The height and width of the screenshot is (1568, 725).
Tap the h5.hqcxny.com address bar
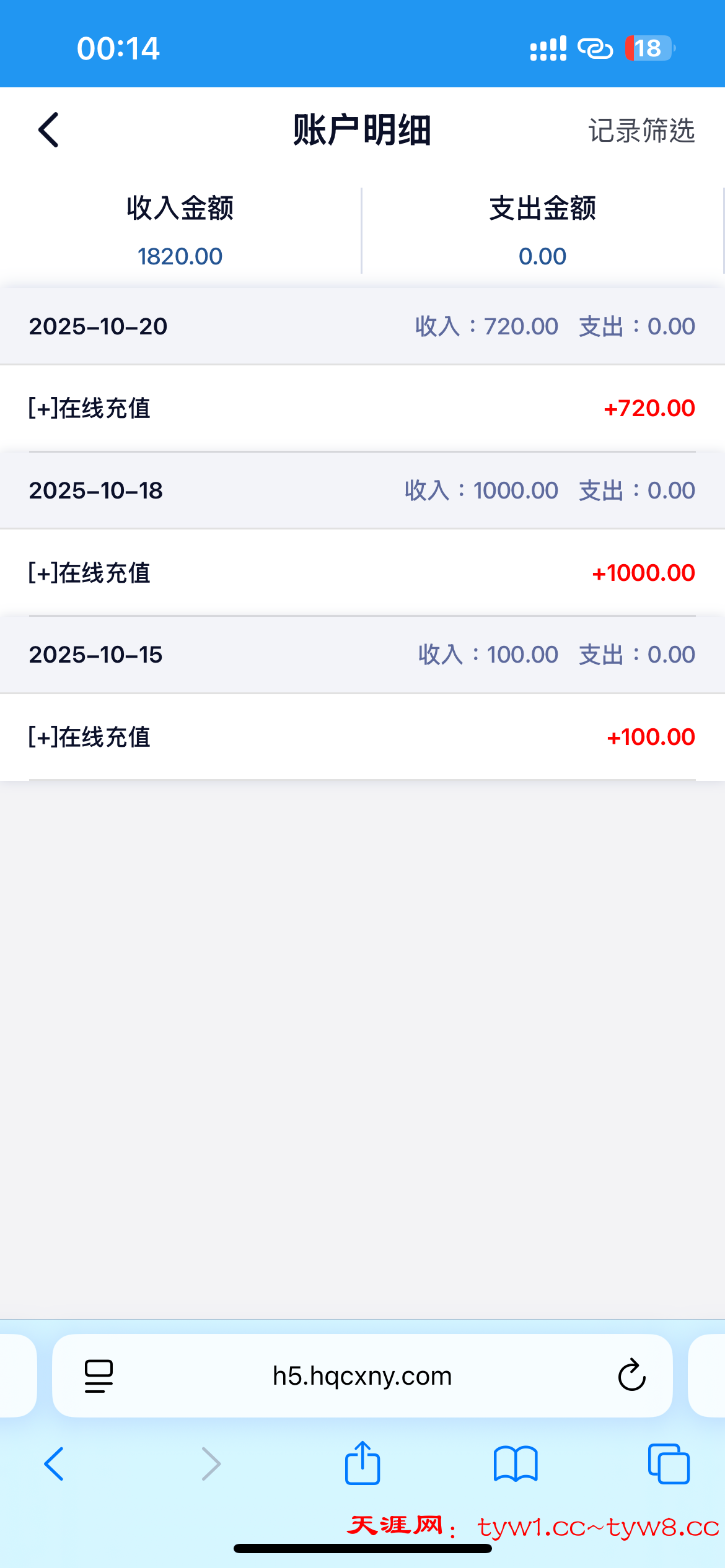[362, 1376]
